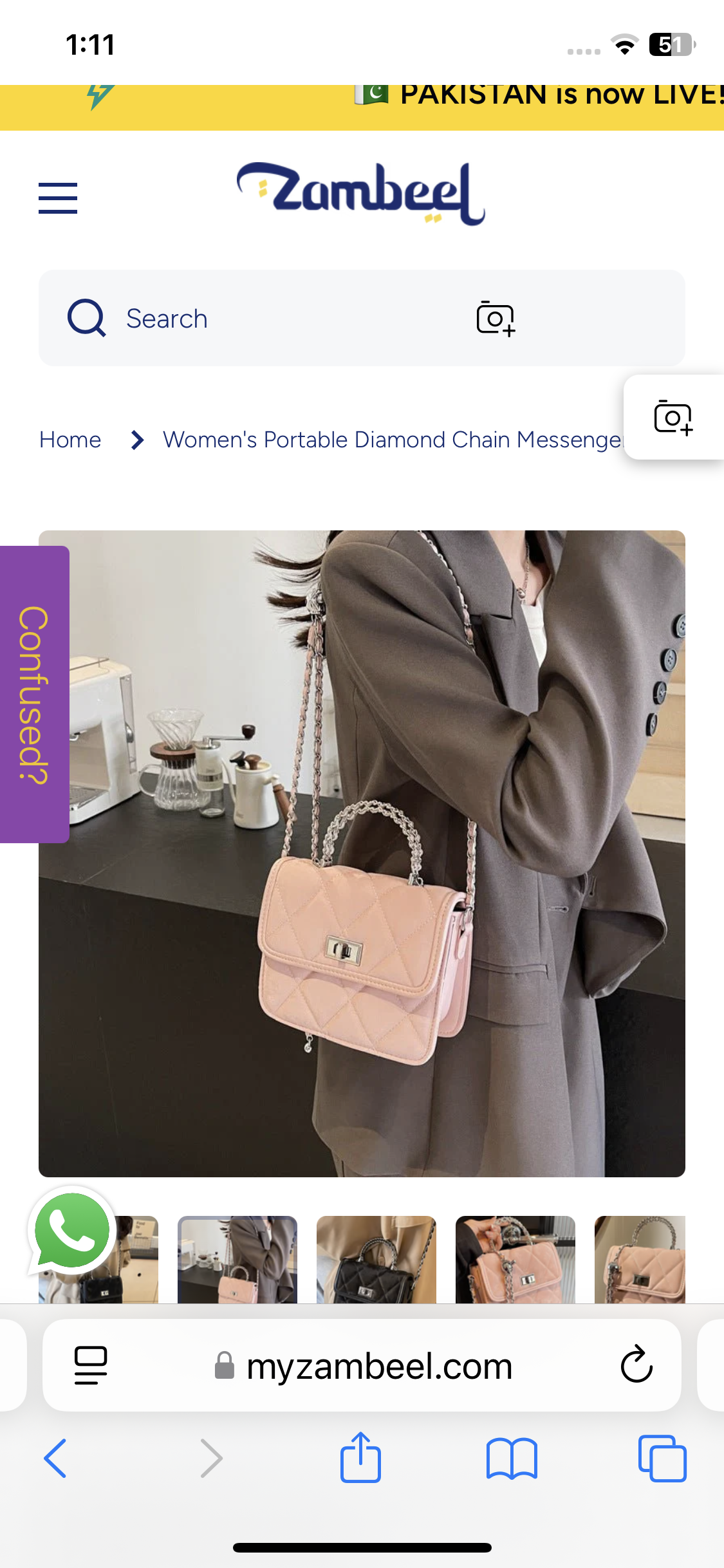The height and width of the screenshot is (1568, 724).
Task: Reload the myzambeel.com page
Action: [636, 1365]
